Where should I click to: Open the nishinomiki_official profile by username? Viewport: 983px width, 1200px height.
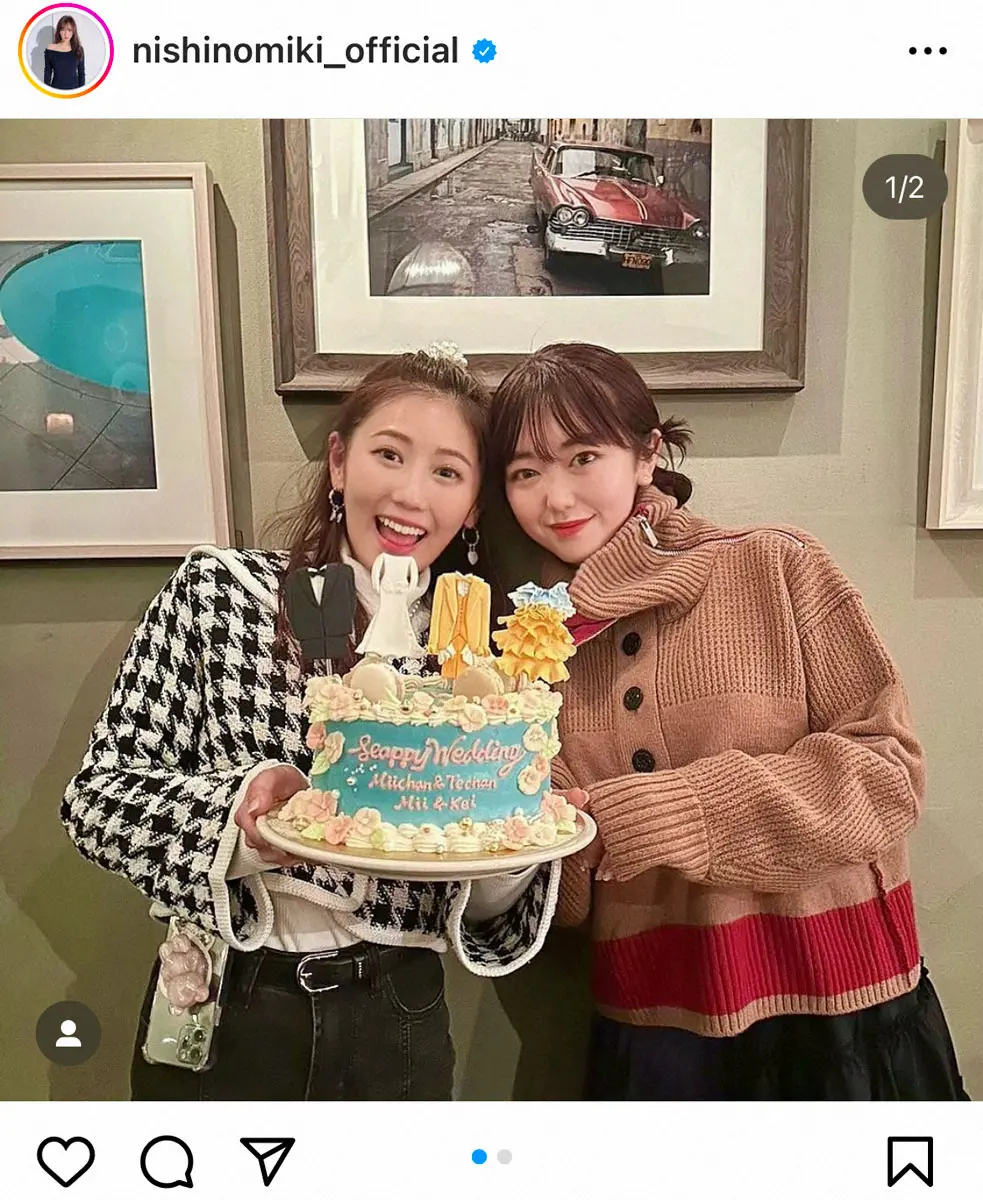tap(295, 51)
